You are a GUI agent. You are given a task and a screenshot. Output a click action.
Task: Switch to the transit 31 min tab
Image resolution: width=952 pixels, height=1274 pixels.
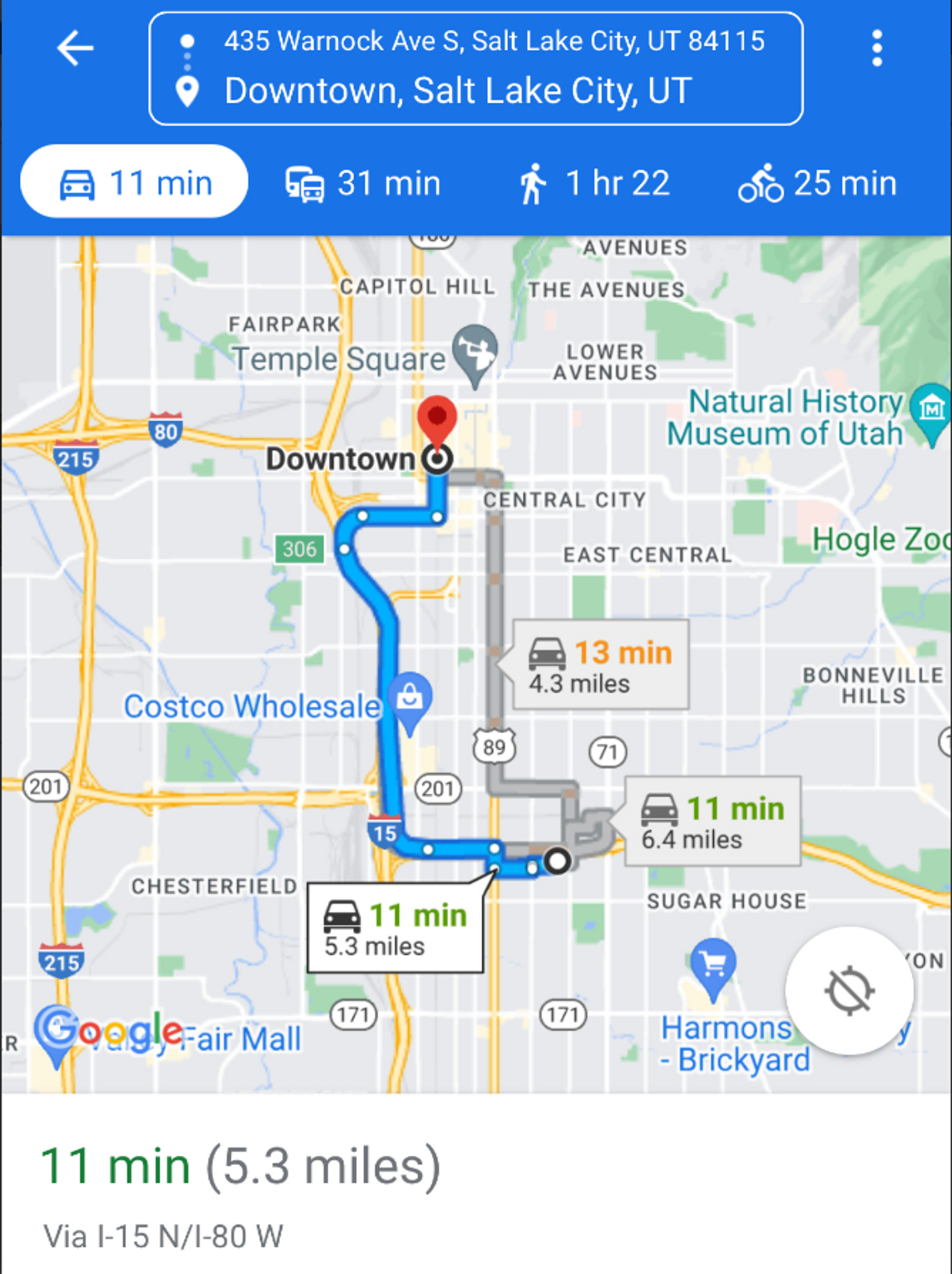(363, 183)
